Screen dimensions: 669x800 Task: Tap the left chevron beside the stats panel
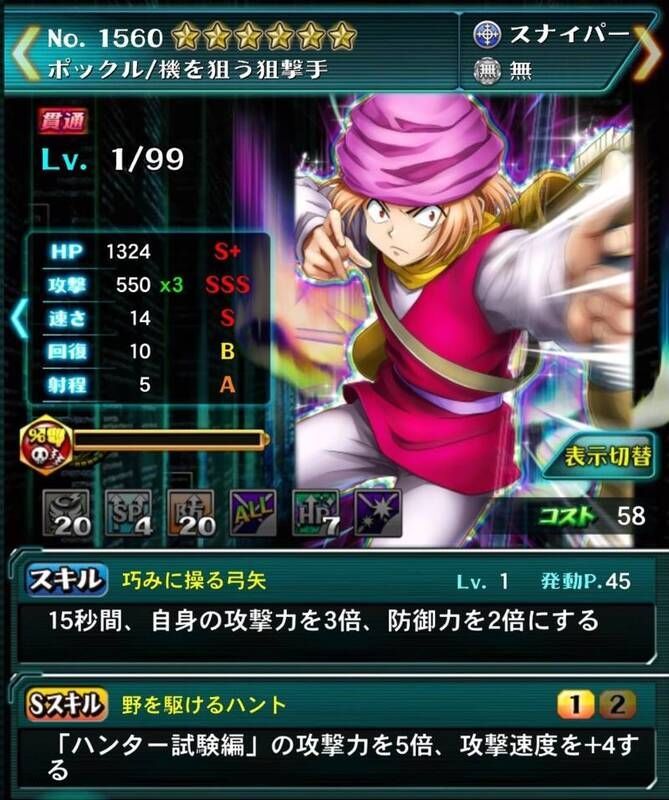[16, 318]
